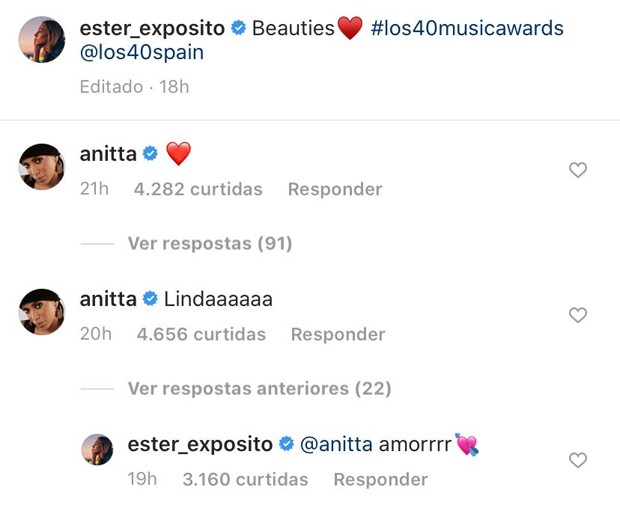See the 3.160 curtidas on the reply
This screenshot has width=620, height=508.
(x=245, y=479)
